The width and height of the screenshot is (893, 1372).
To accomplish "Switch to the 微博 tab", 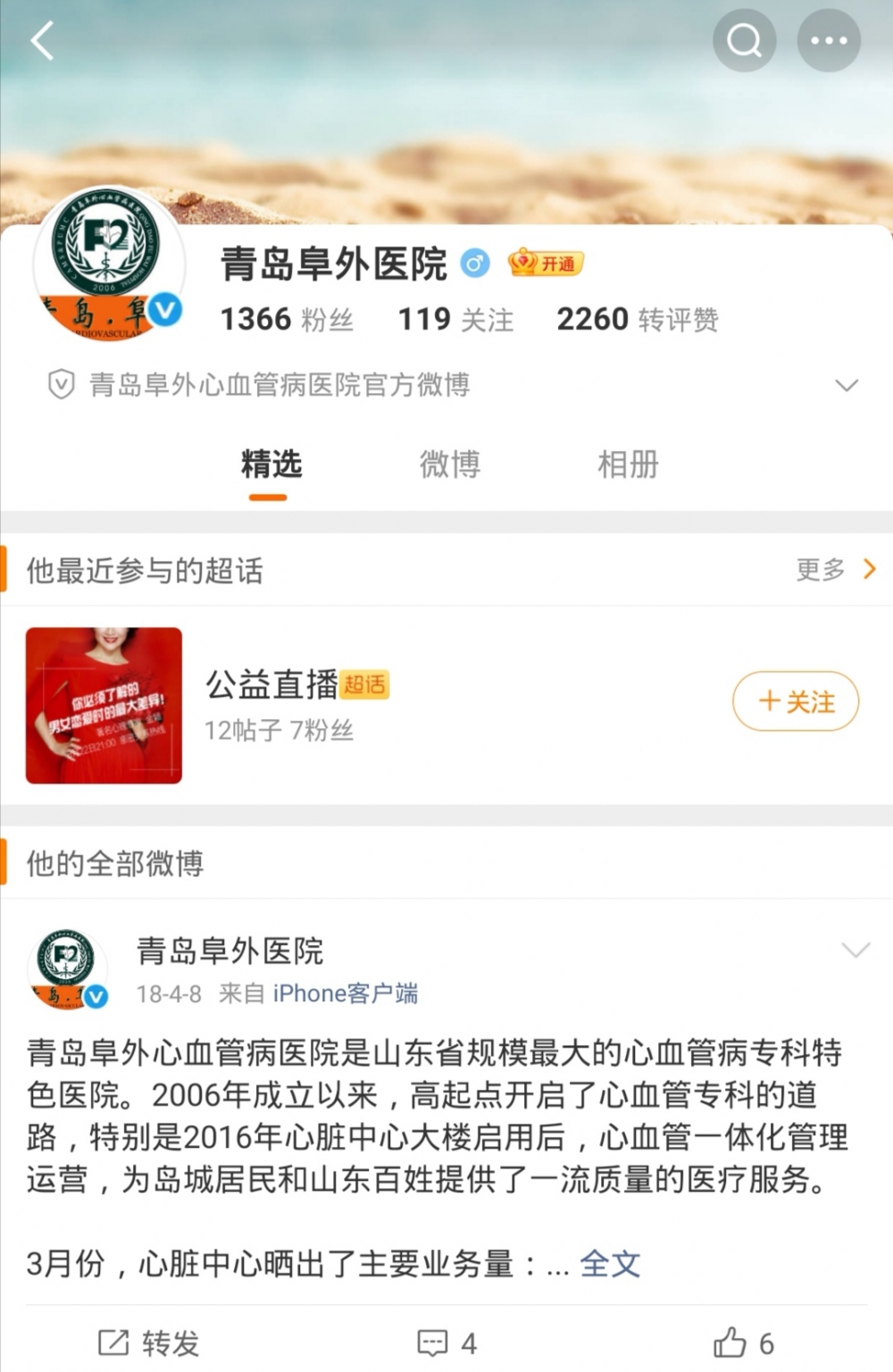I will (x=449, y=464).
